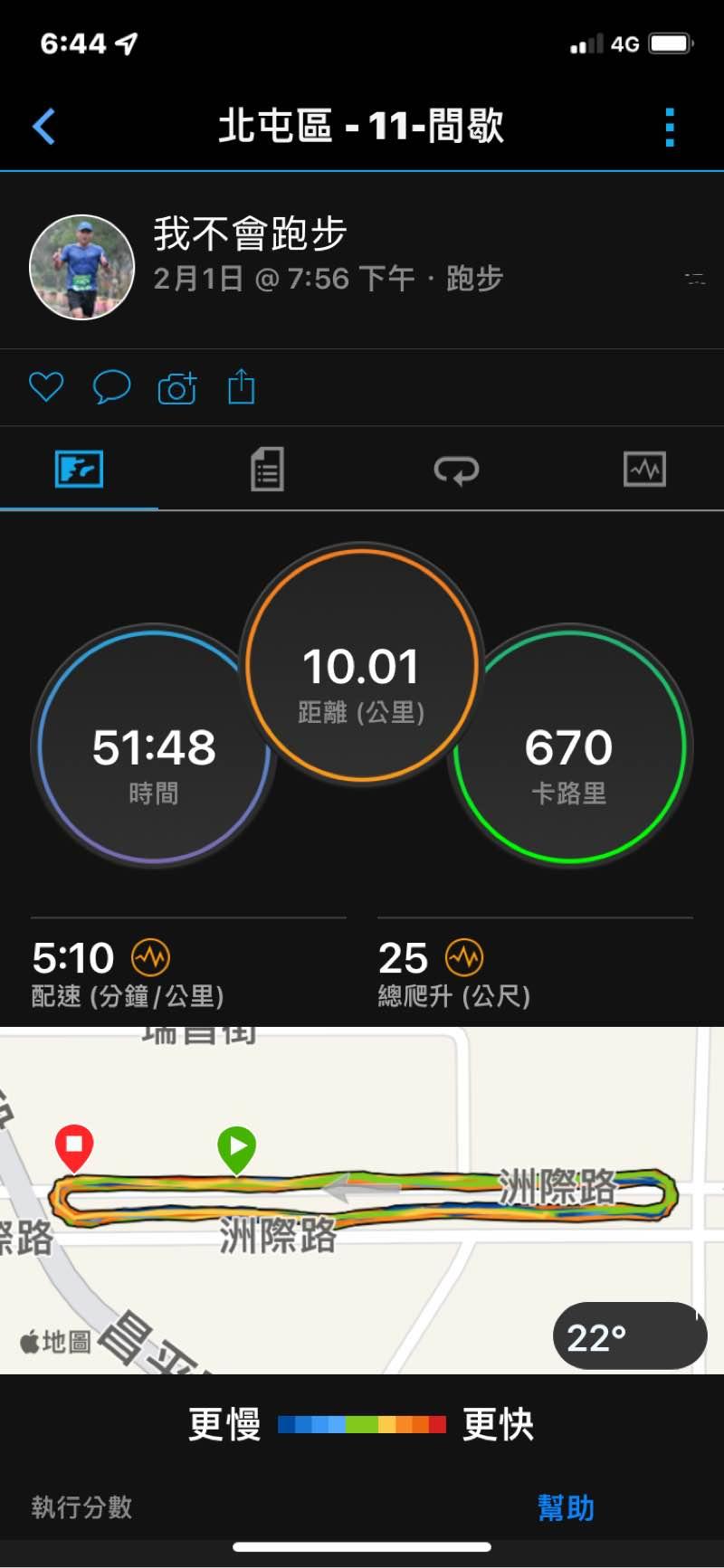The height and width of the screenshot is (1568, 724).
Task: Open the profile photo of 我不會跑步
Action: 82,268
